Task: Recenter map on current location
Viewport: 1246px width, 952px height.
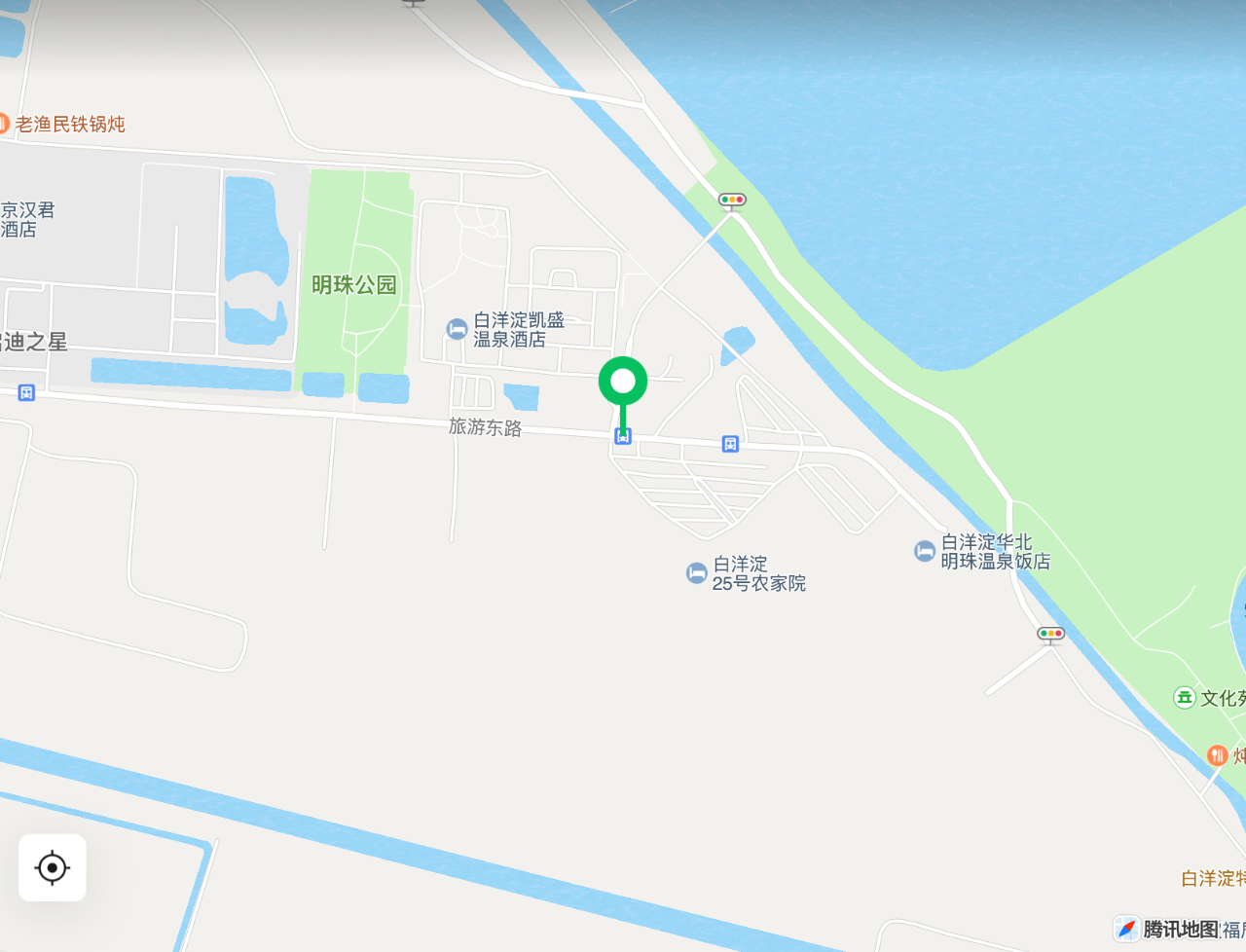Action: tap(53, 867)
